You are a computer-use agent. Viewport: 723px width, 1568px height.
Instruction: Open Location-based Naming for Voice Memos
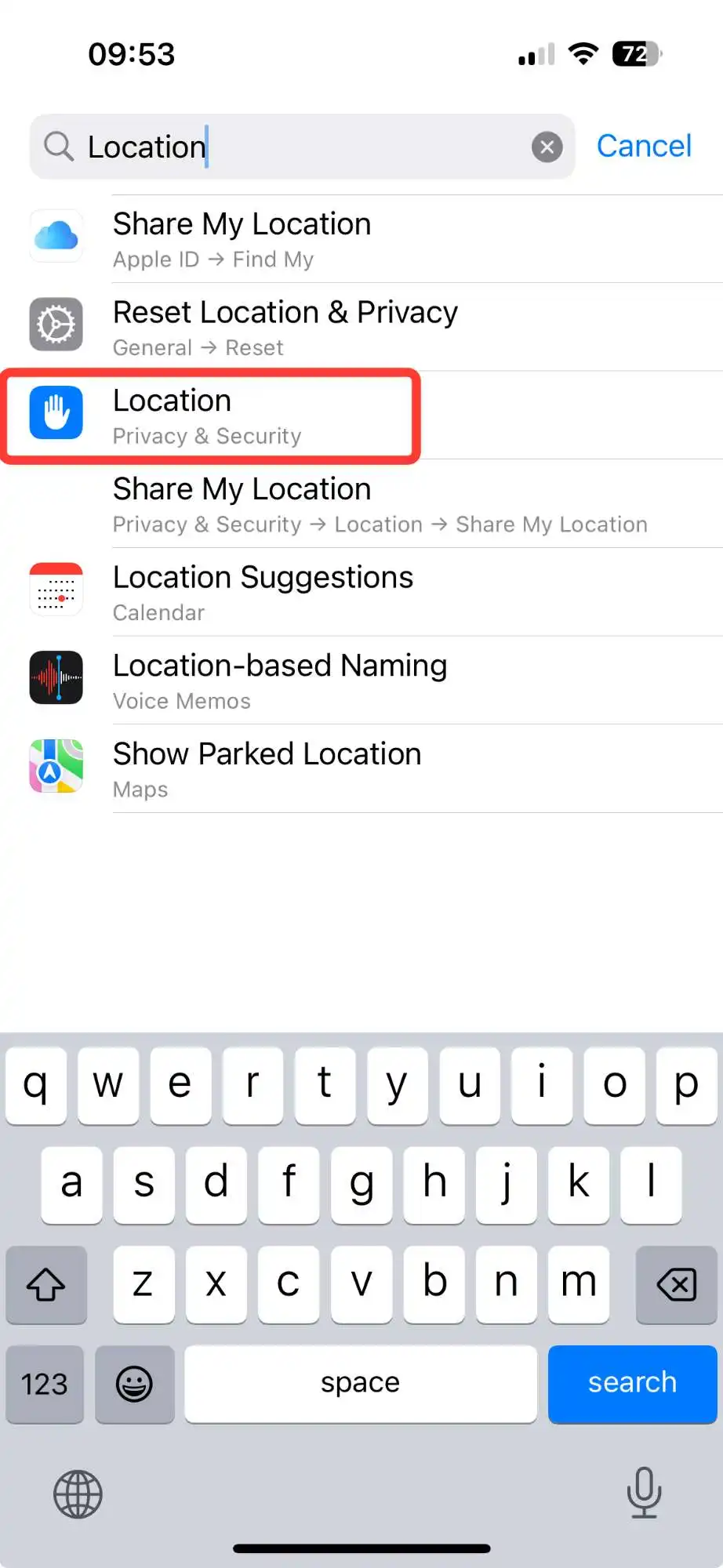point(361,681)
